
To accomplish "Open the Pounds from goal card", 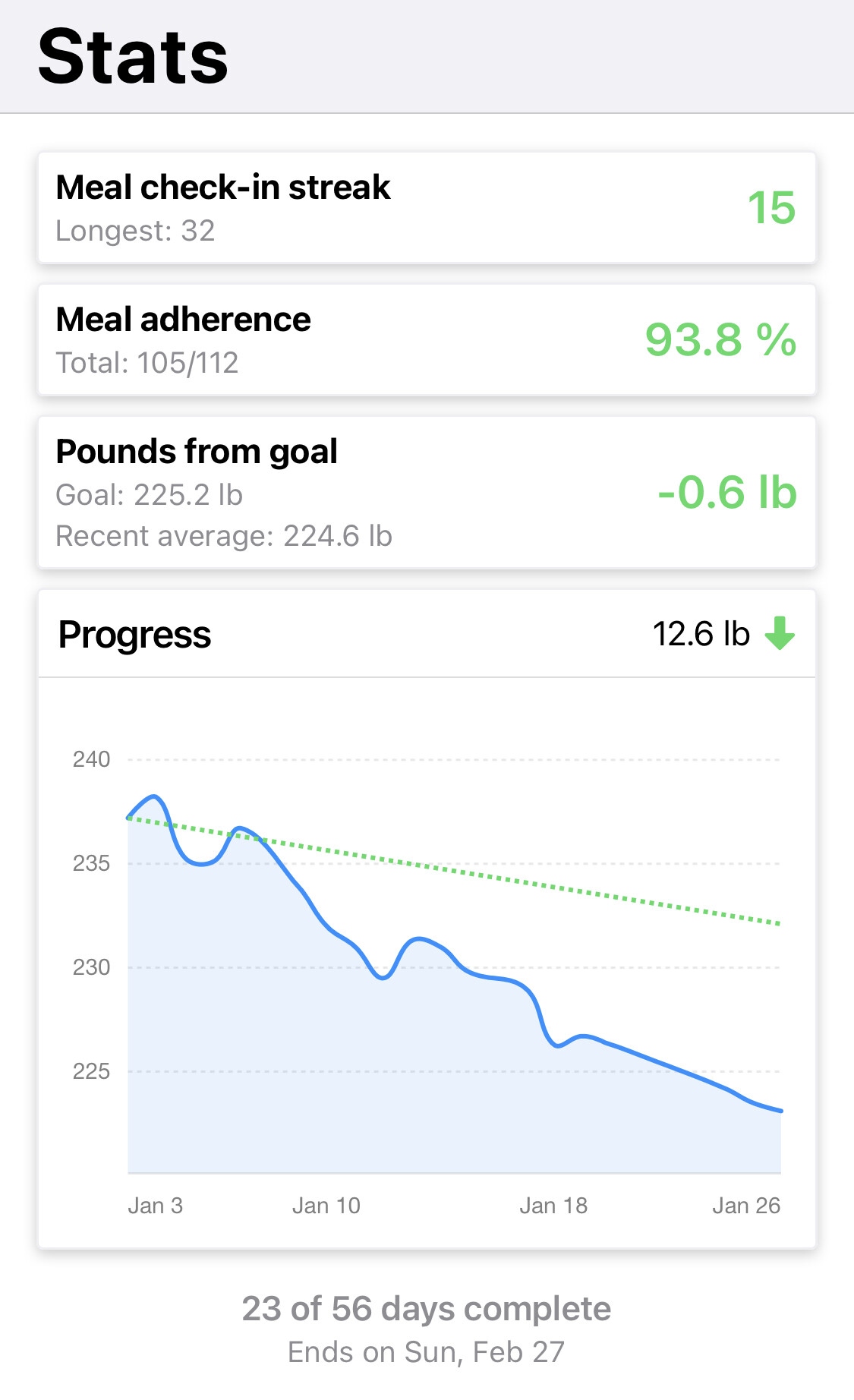I will [x=427, y=492].
